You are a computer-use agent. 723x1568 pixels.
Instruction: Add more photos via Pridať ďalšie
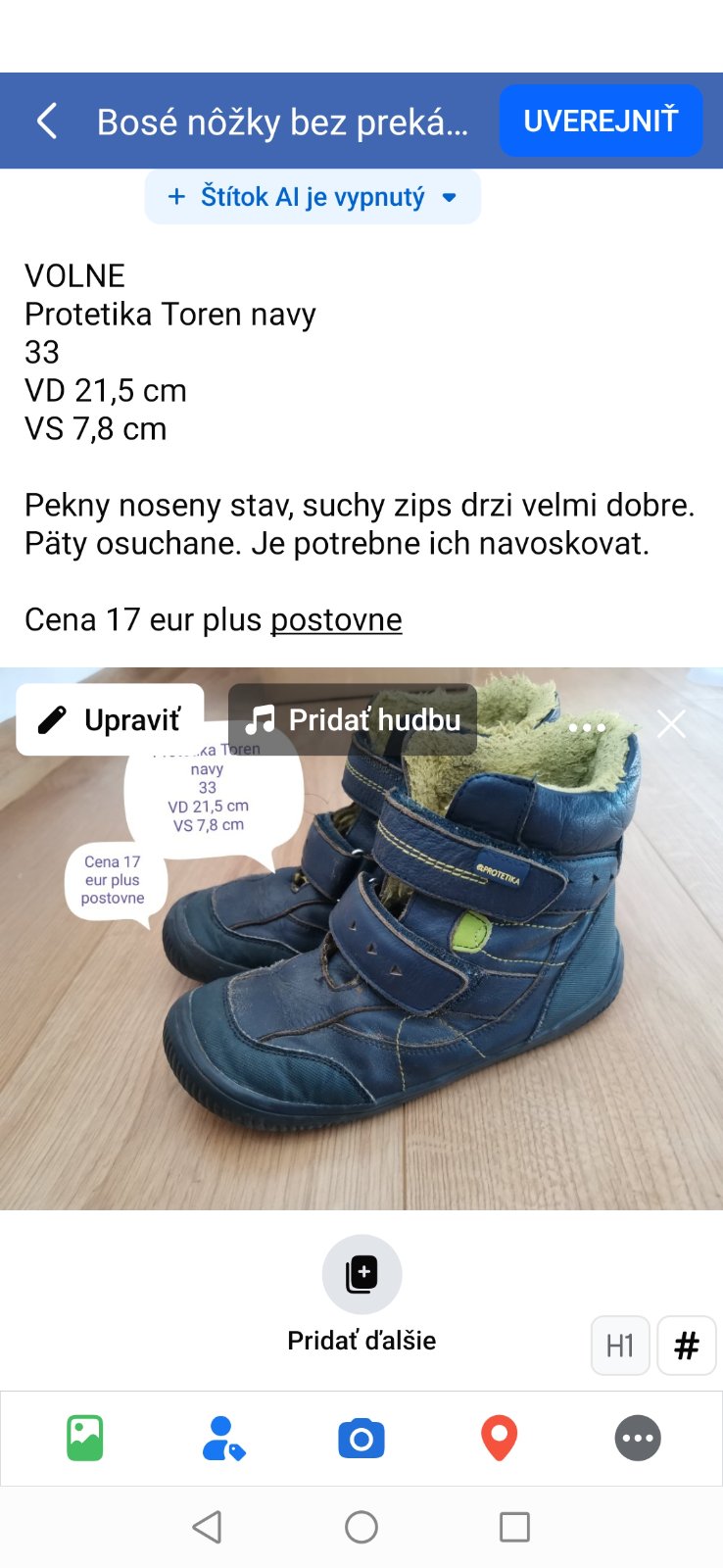pyautogui.click(x=361, y=1274)
